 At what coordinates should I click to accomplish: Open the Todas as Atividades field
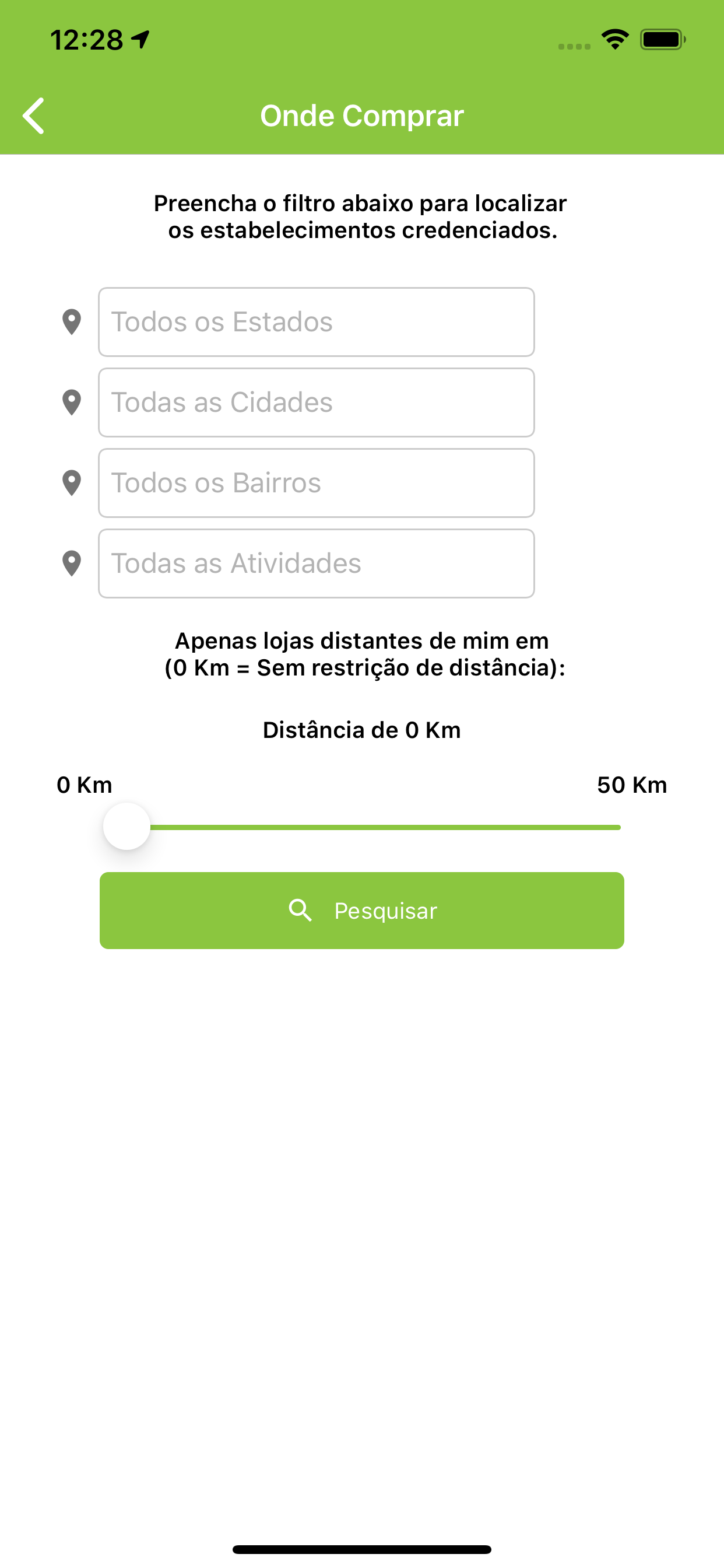coord(317,563)
